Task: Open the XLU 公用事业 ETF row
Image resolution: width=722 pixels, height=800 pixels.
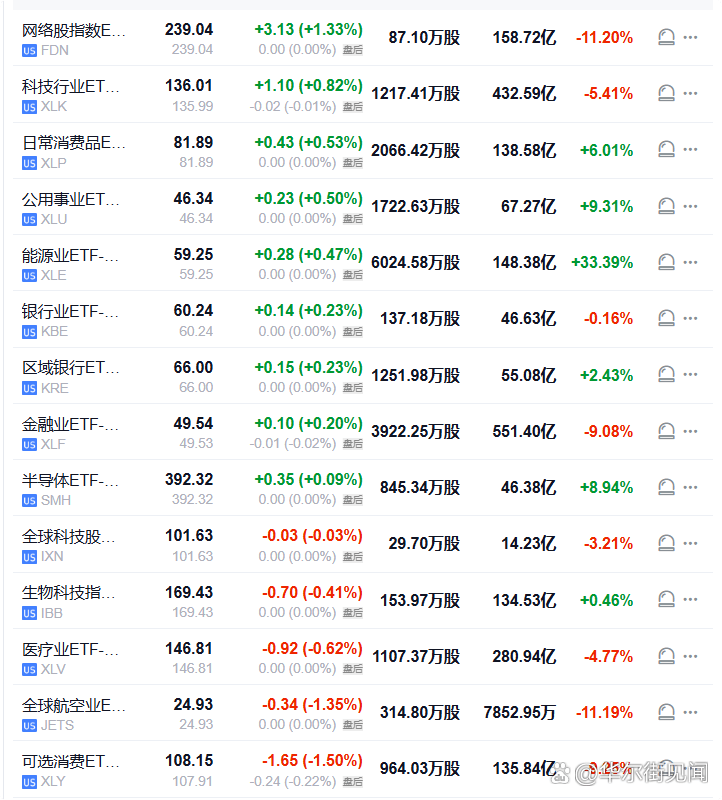Action: pyautogui.click(x=70, y=199)
